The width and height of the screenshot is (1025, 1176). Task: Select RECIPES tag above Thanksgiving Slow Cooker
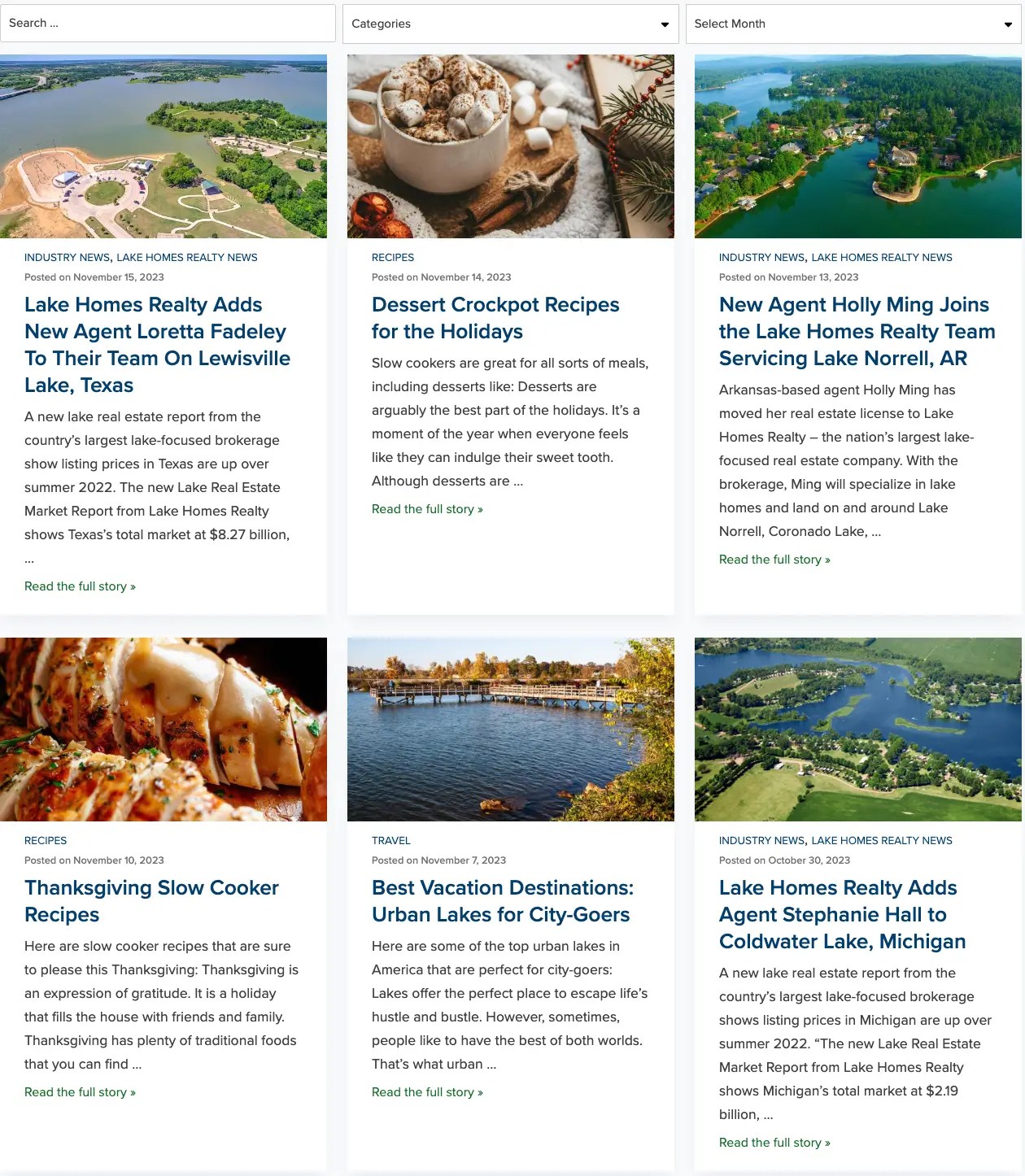(46, 841)
